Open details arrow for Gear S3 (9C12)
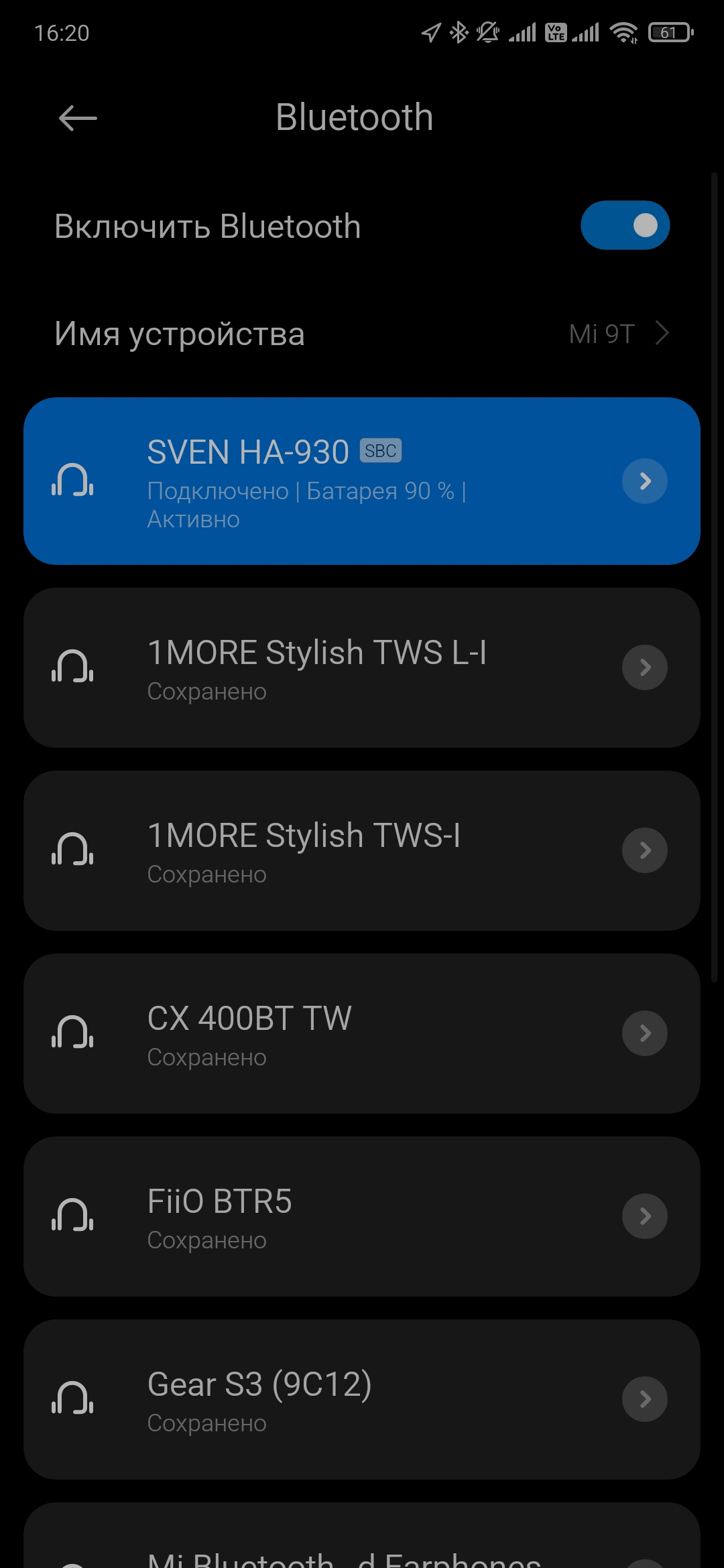This screenshot has width=724, height=1568. coord(645,1399)
